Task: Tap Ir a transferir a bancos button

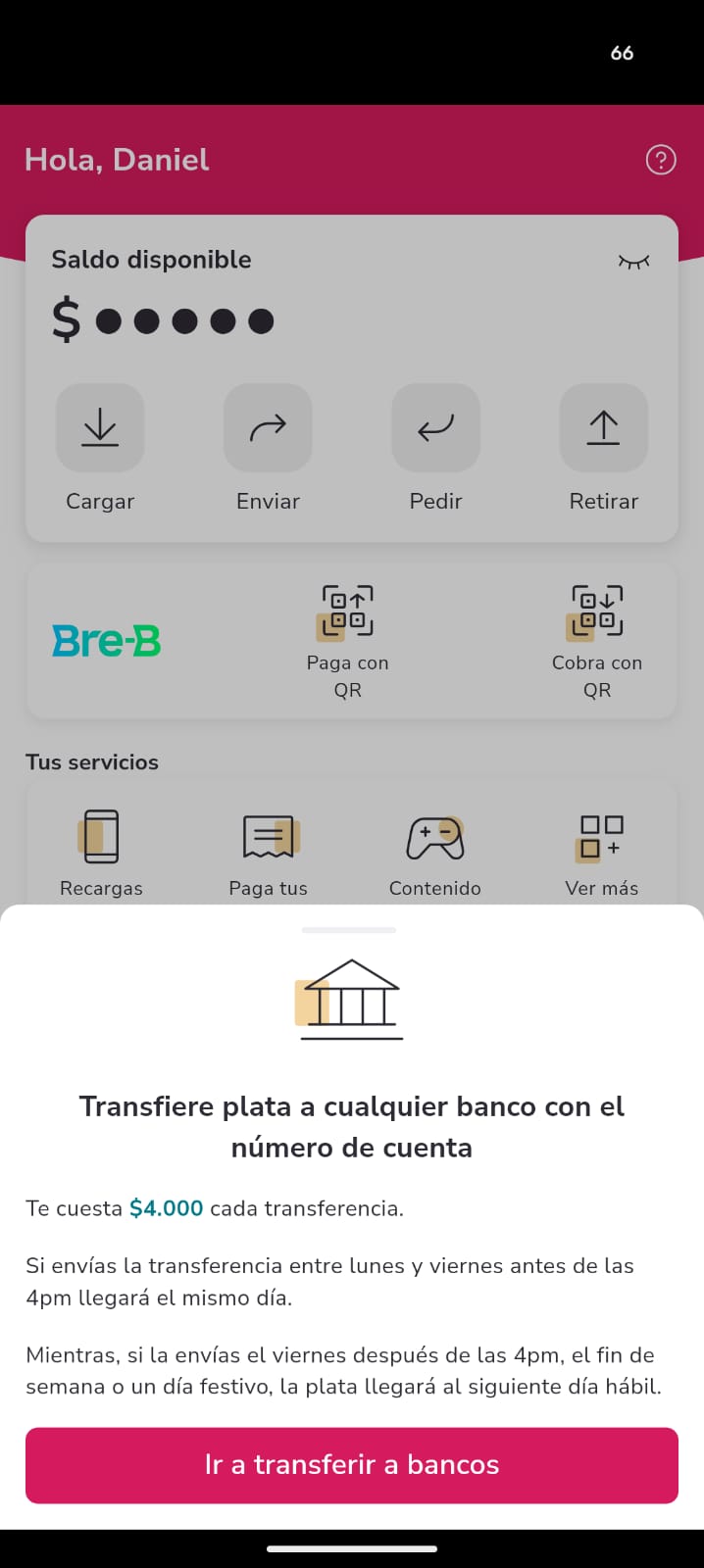Action: coord(352,1464)
